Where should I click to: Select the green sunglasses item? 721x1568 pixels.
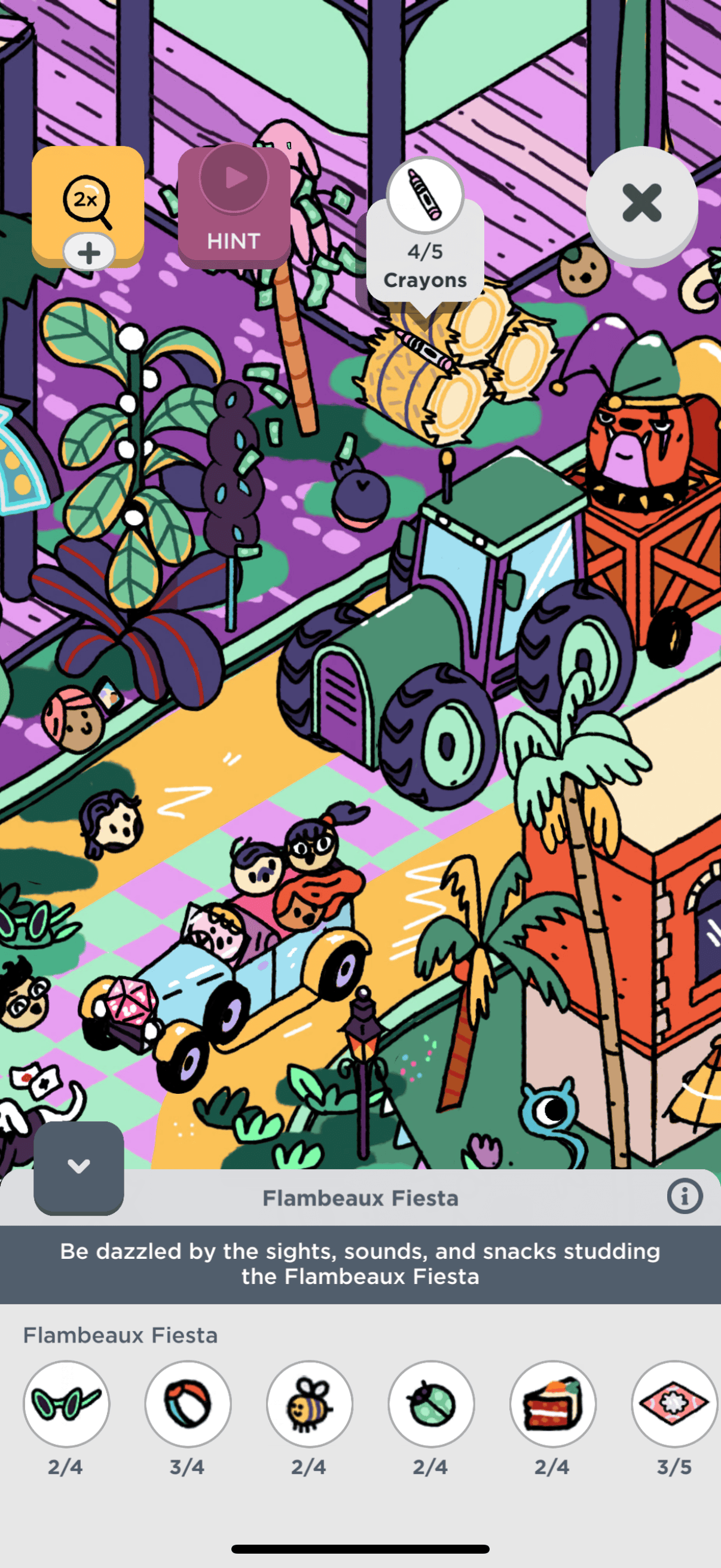point(66,1404)
